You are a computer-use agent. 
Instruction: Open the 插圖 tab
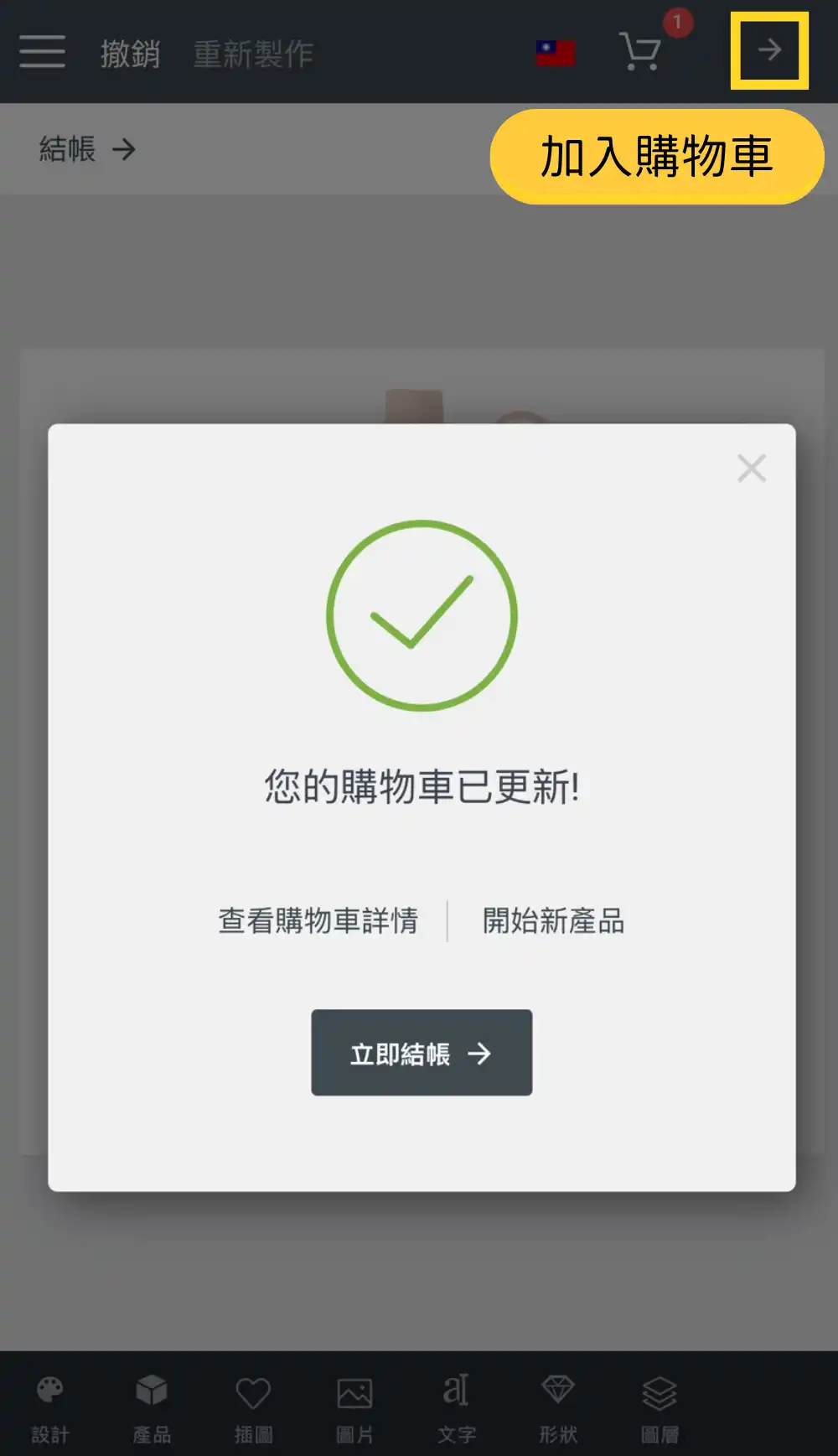pos(253,1408)
